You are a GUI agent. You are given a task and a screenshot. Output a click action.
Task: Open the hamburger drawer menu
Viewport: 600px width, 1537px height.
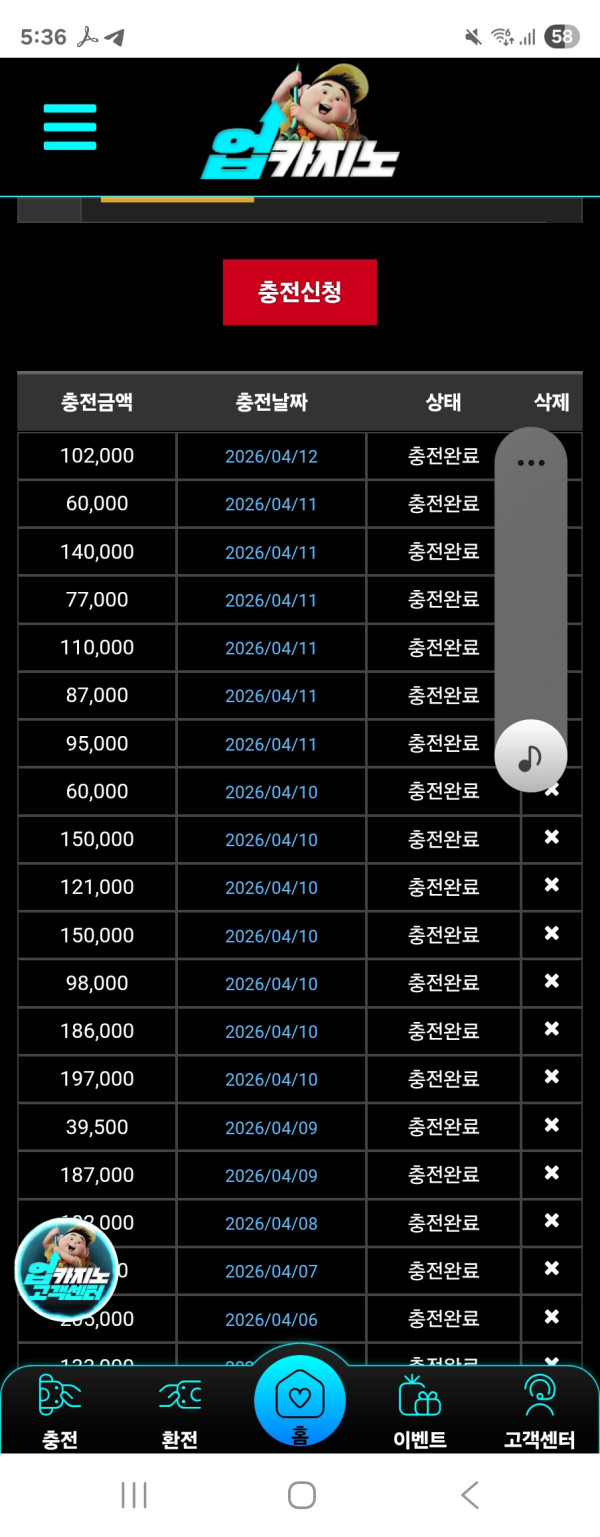coord(70,127)
